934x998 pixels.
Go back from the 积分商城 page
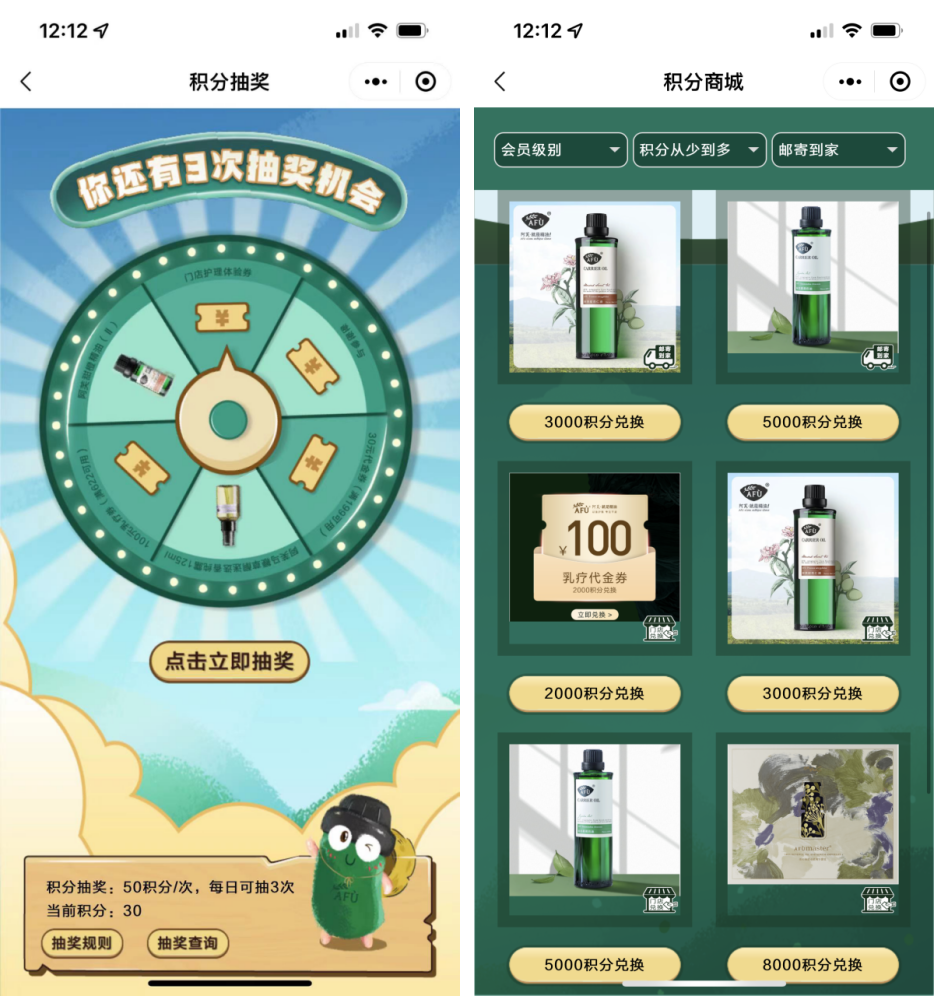pos(500,82)
